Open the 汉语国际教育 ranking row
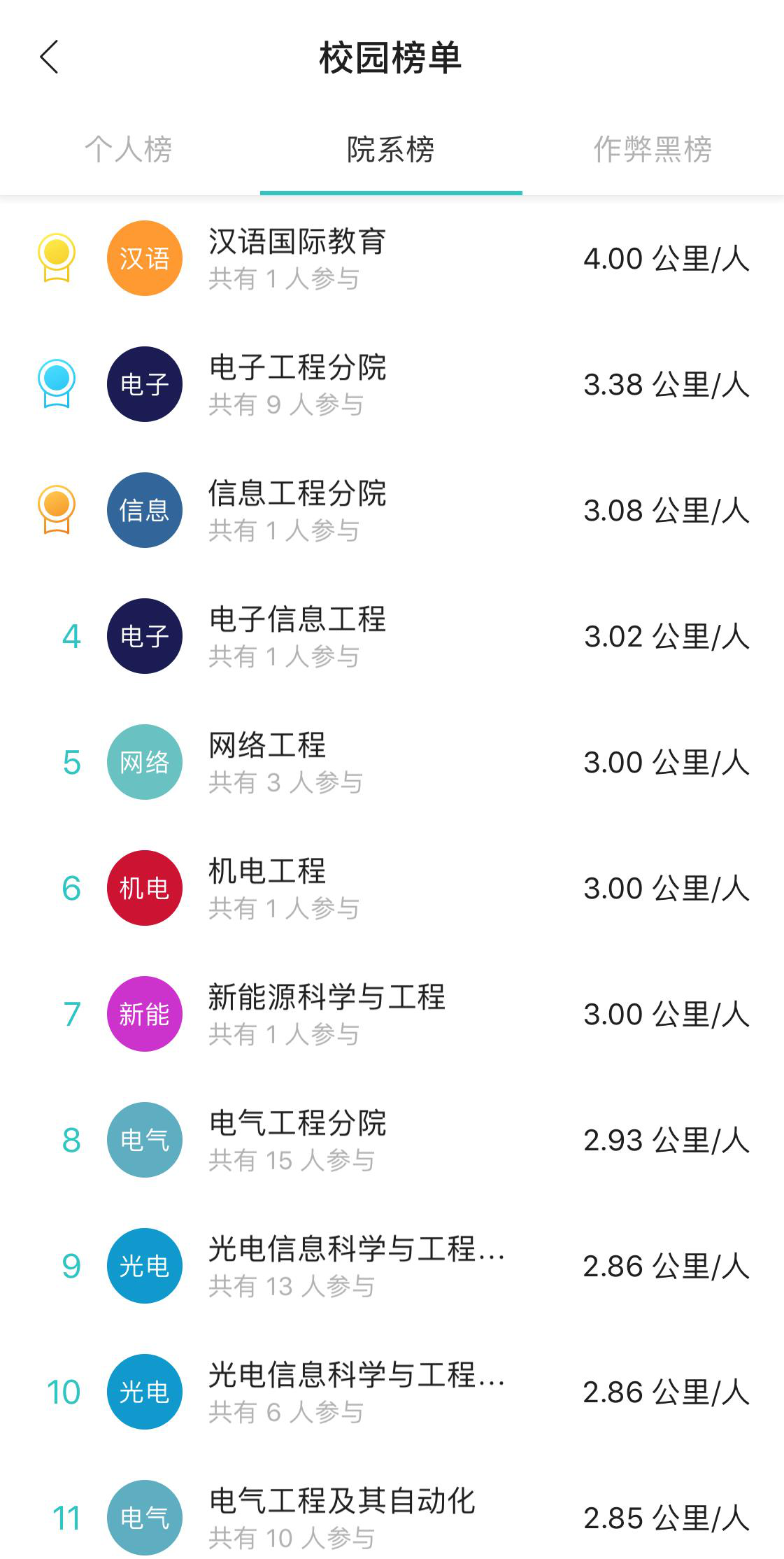The height and width of the screenshot is (1559, 784). pos(392,258)
